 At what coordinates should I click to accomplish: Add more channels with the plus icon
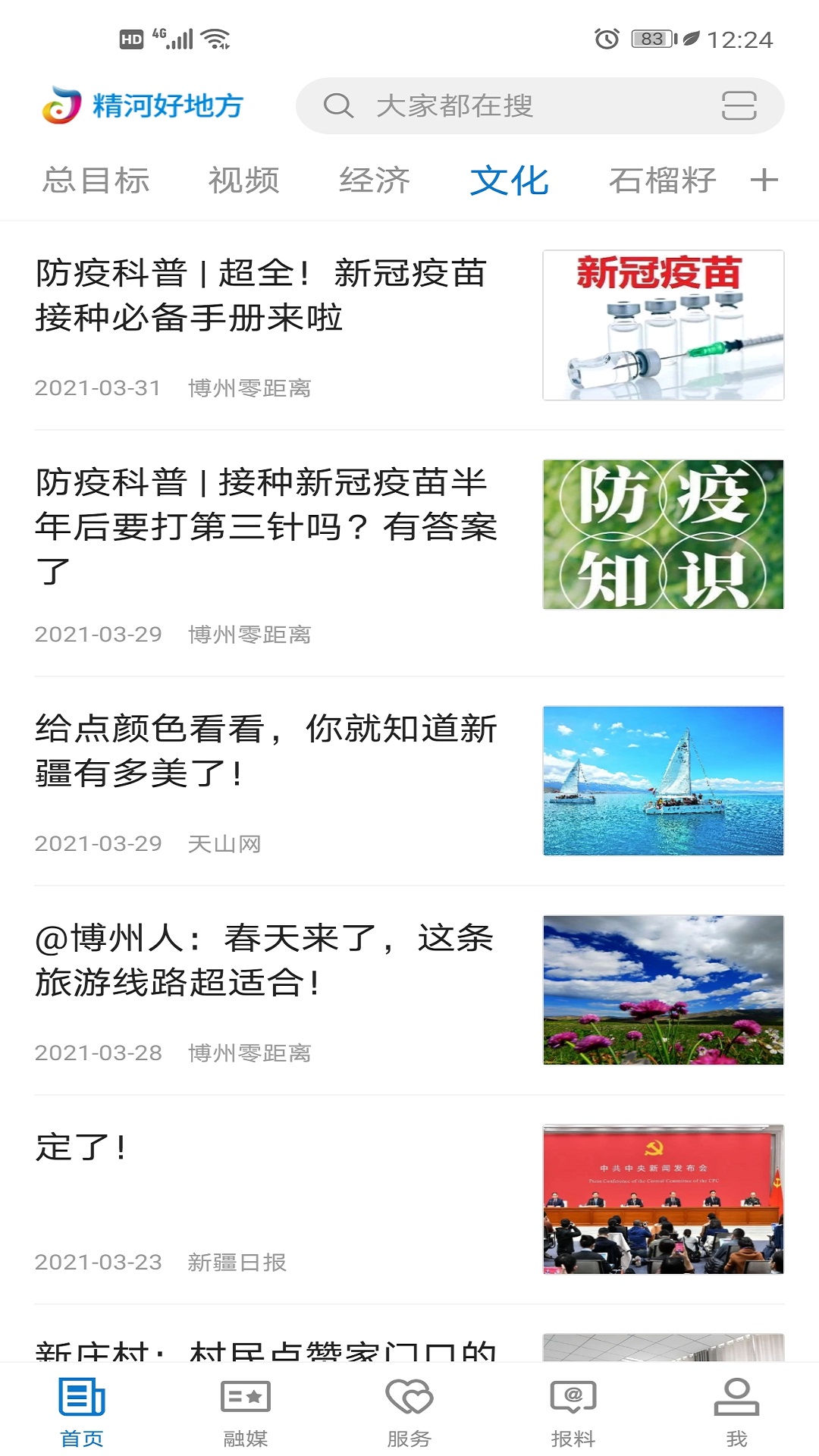click(764, 180)
